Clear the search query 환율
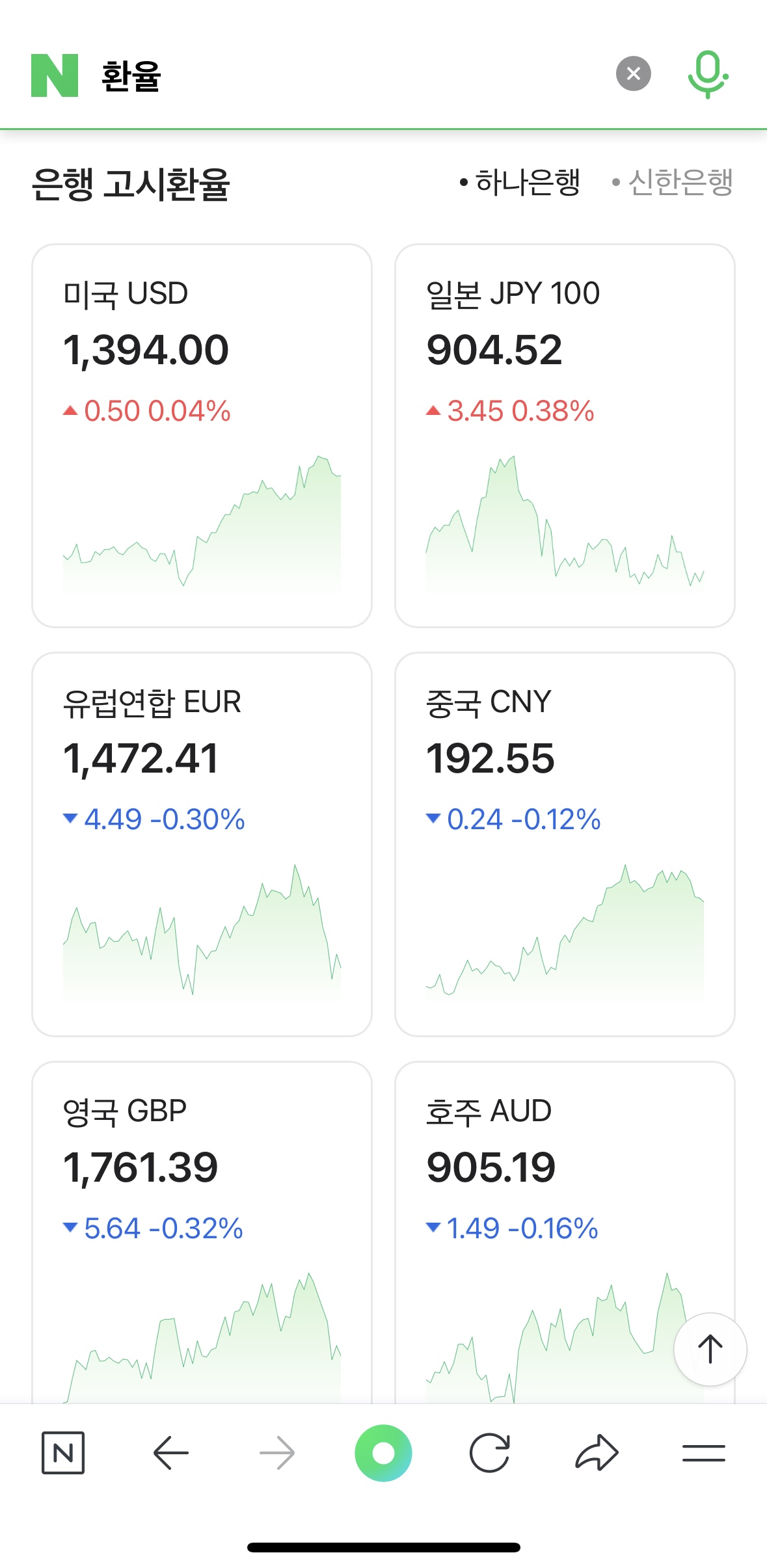The width and height of the screenshot is (767, 1568). point(633,73)
